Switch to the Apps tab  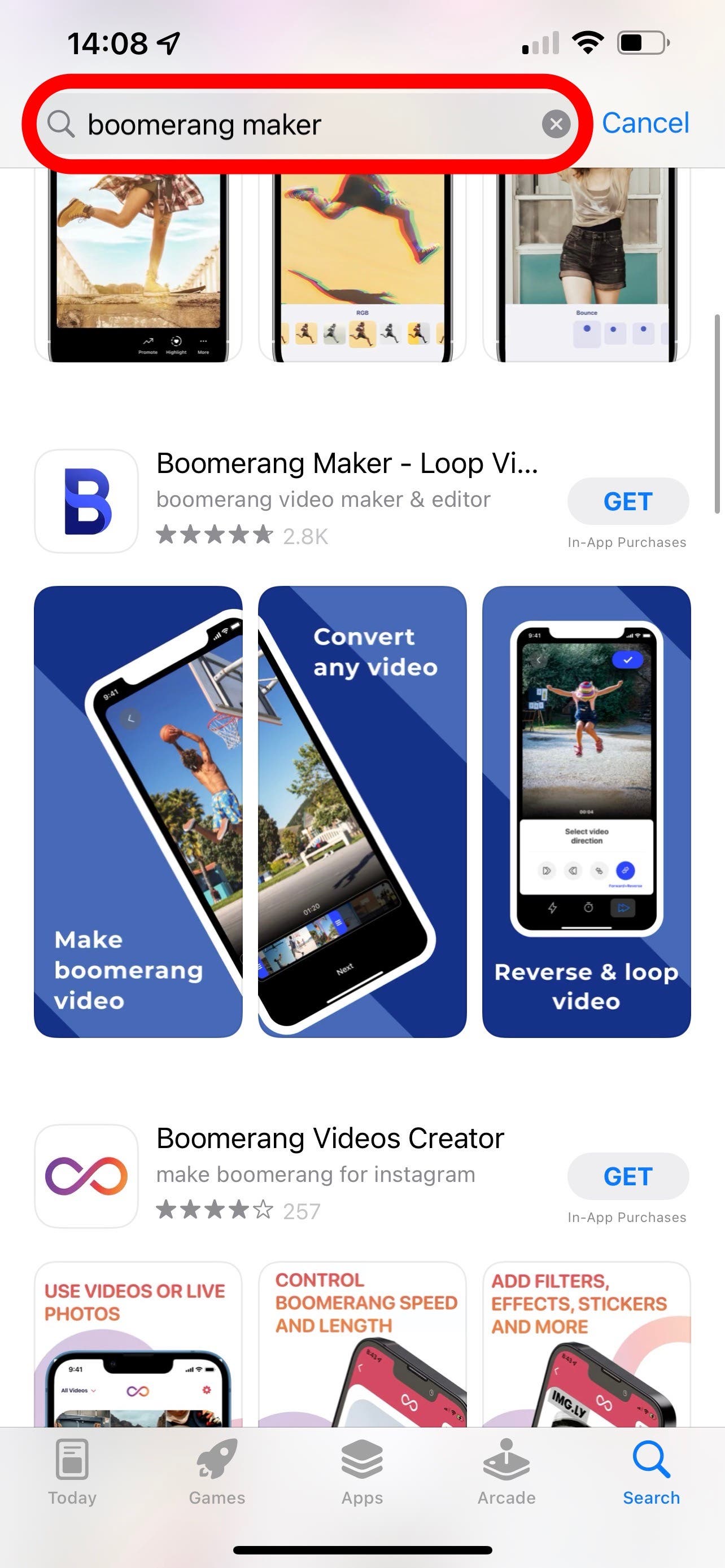tap(362, 1472)
